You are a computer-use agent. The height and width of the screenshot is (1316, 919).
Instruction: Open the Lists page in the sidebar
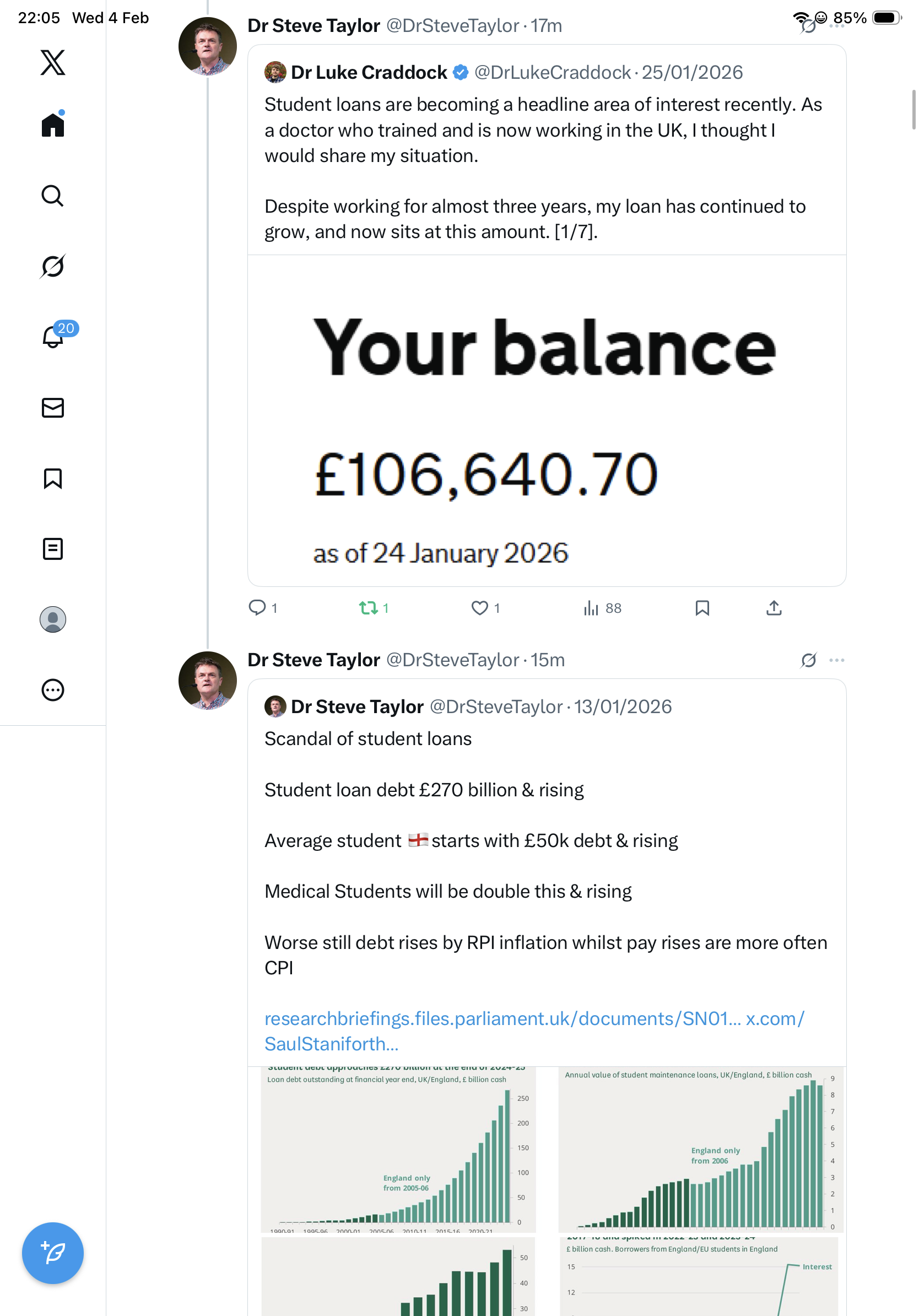coord(53,549)
